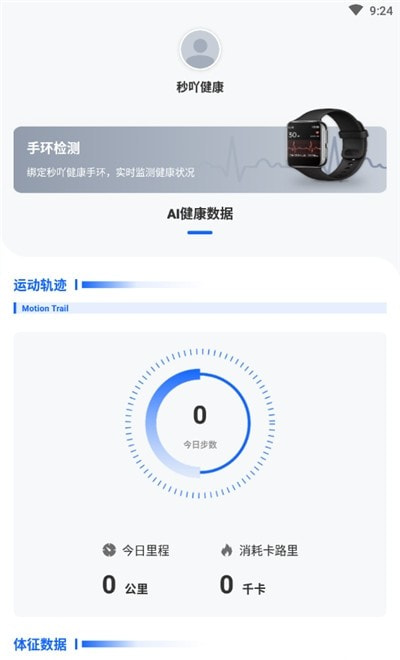Open the 今日步数 steps card

pos(200,474)
